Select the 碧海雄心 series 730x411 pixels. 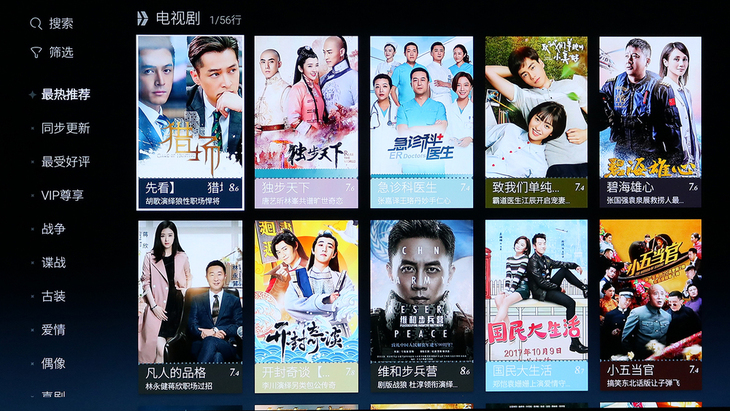click(x=650, y=120)
